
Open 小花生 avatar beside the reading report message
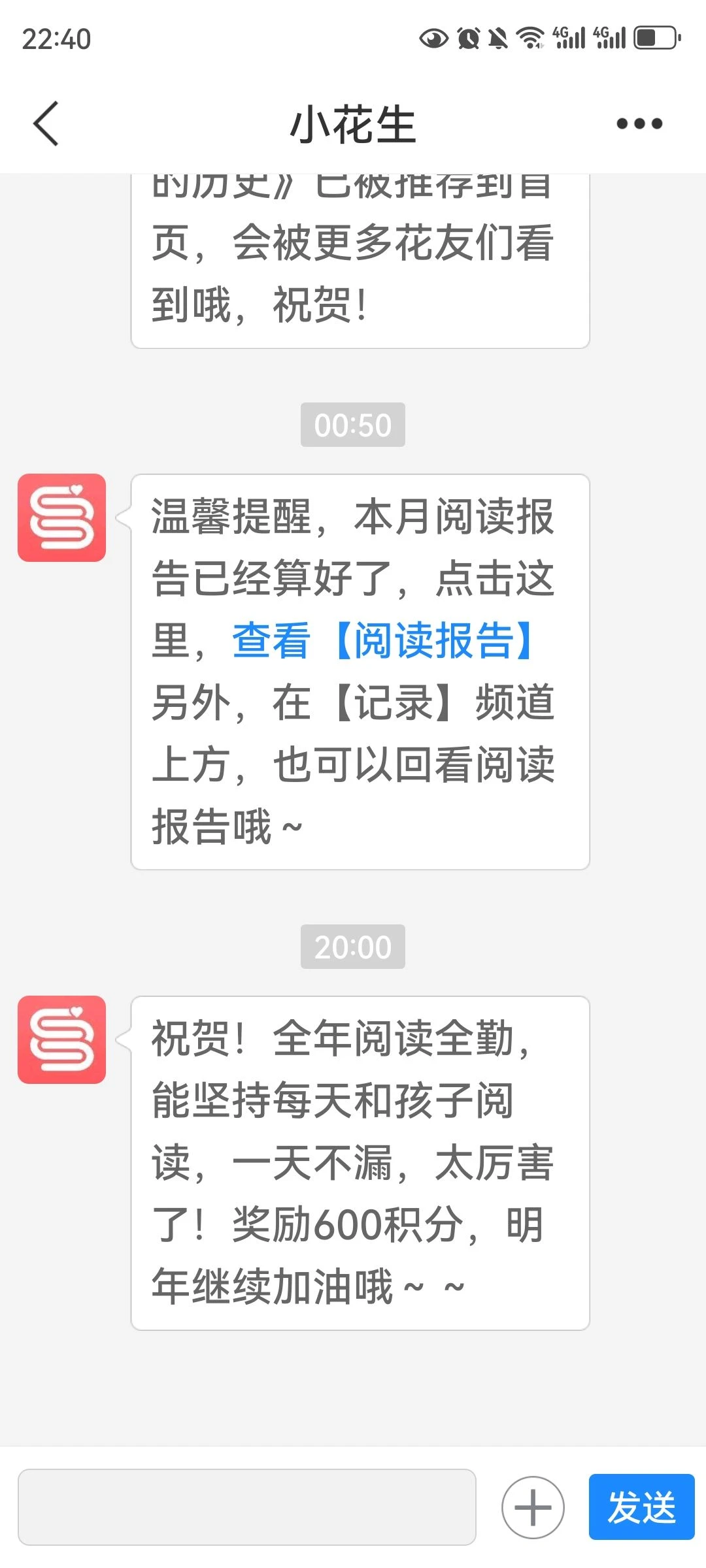click(62, 517)
